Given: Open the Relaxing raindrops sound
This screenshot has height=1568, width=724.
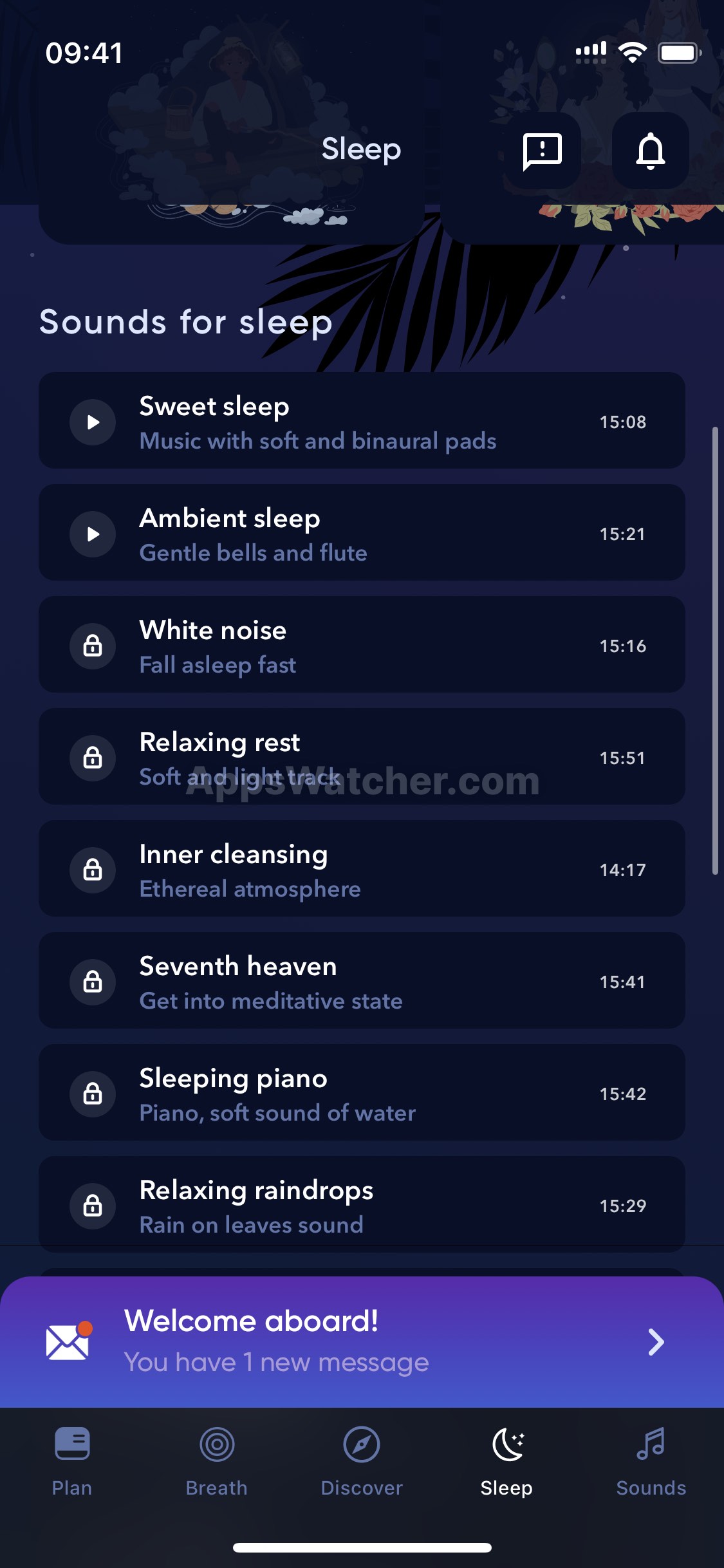Looking at the screenshot, I should tap(361, 1205).
